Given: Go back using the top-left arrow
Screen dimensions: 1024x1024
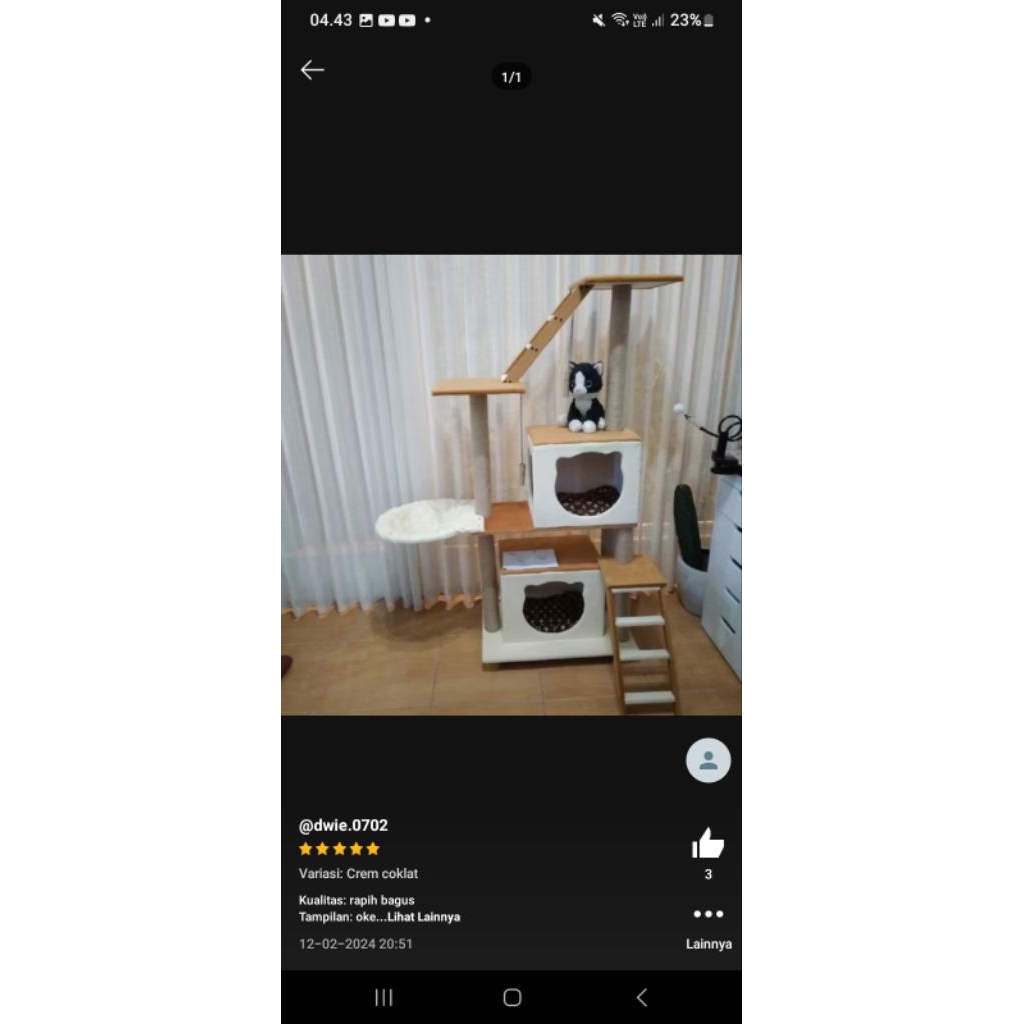Looking at the screenshot, I should tap(312, 70).
